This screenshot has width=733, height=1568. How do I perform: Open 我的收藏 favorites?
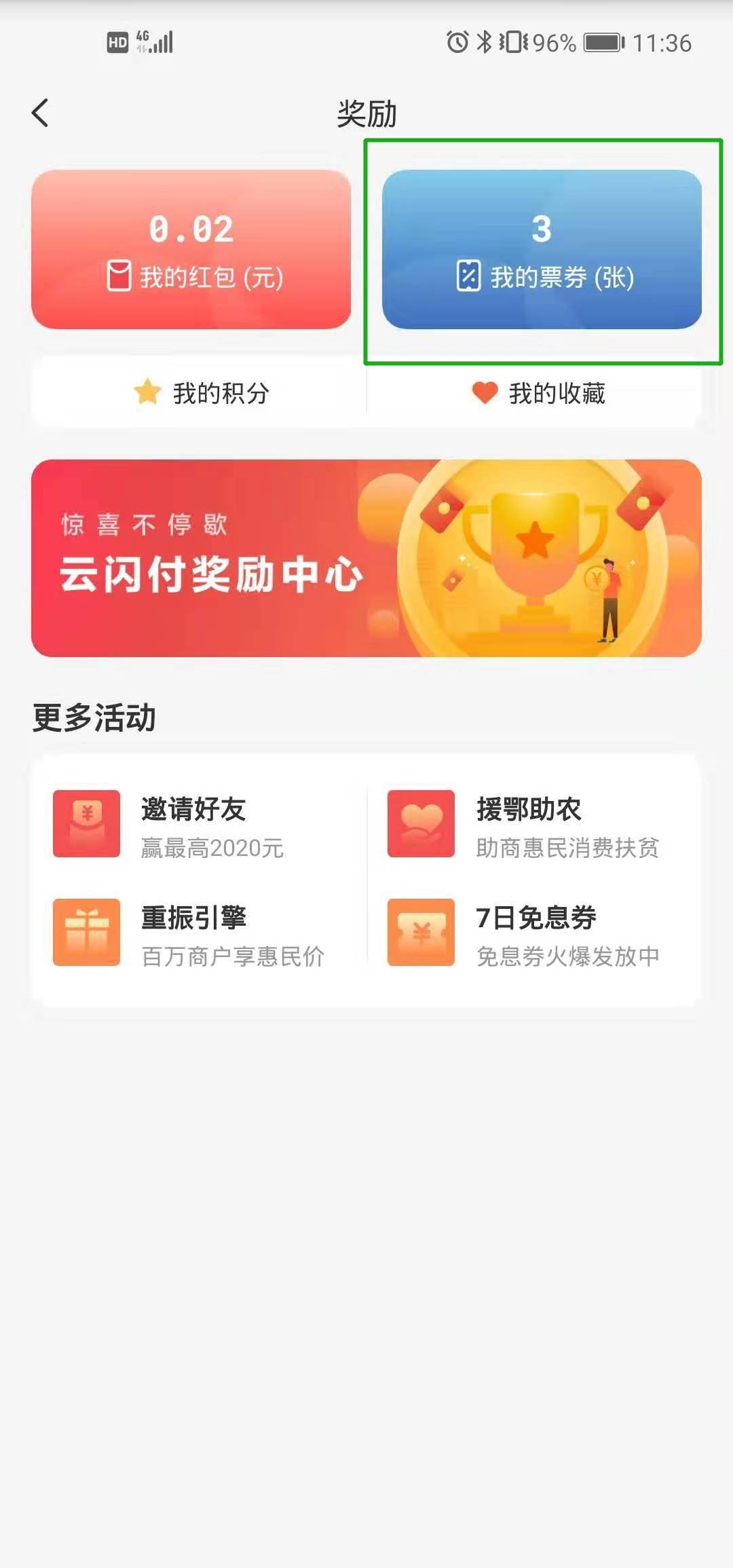(x=538, y=393)
